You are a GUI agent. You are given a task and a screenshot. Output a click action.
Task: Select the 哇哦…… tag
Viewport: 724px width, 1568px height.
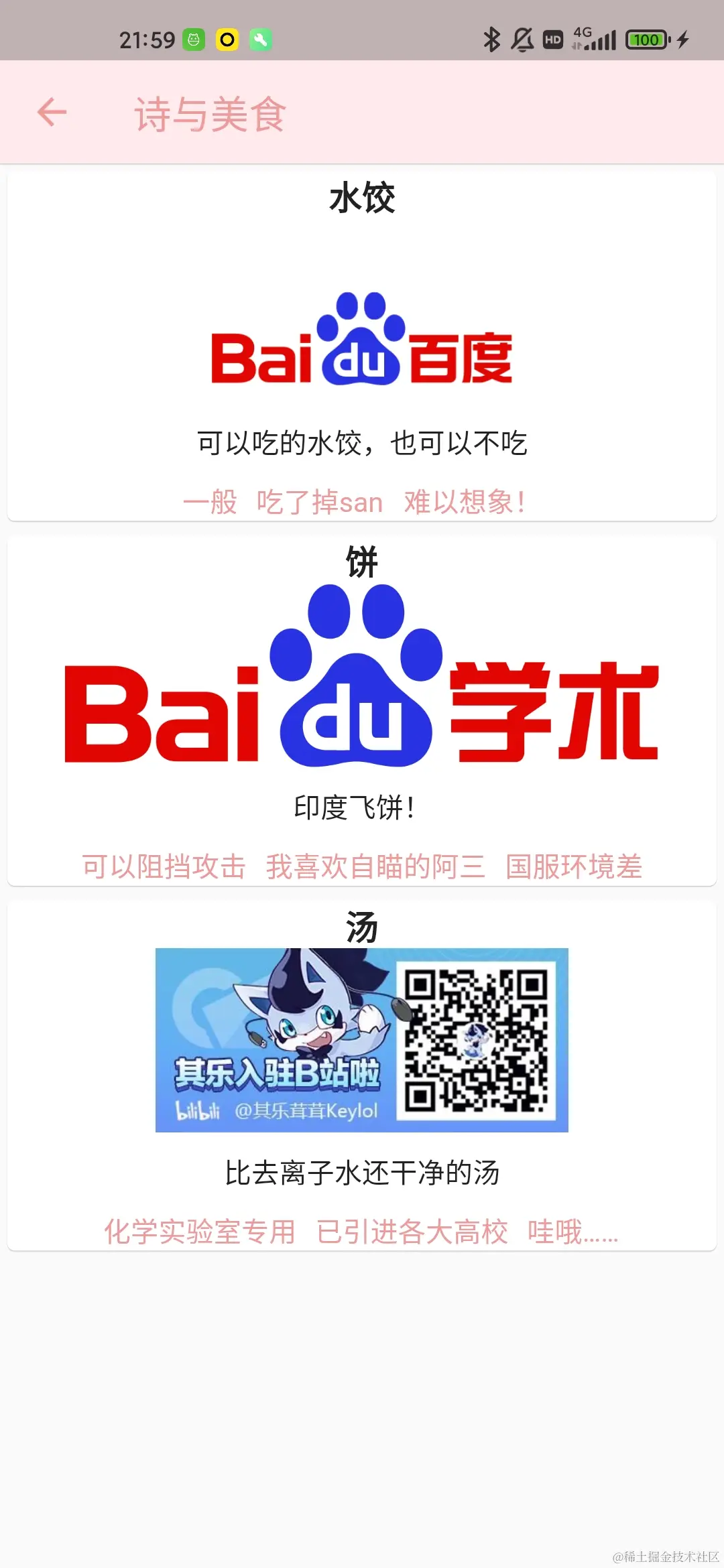pos(572,1232)
